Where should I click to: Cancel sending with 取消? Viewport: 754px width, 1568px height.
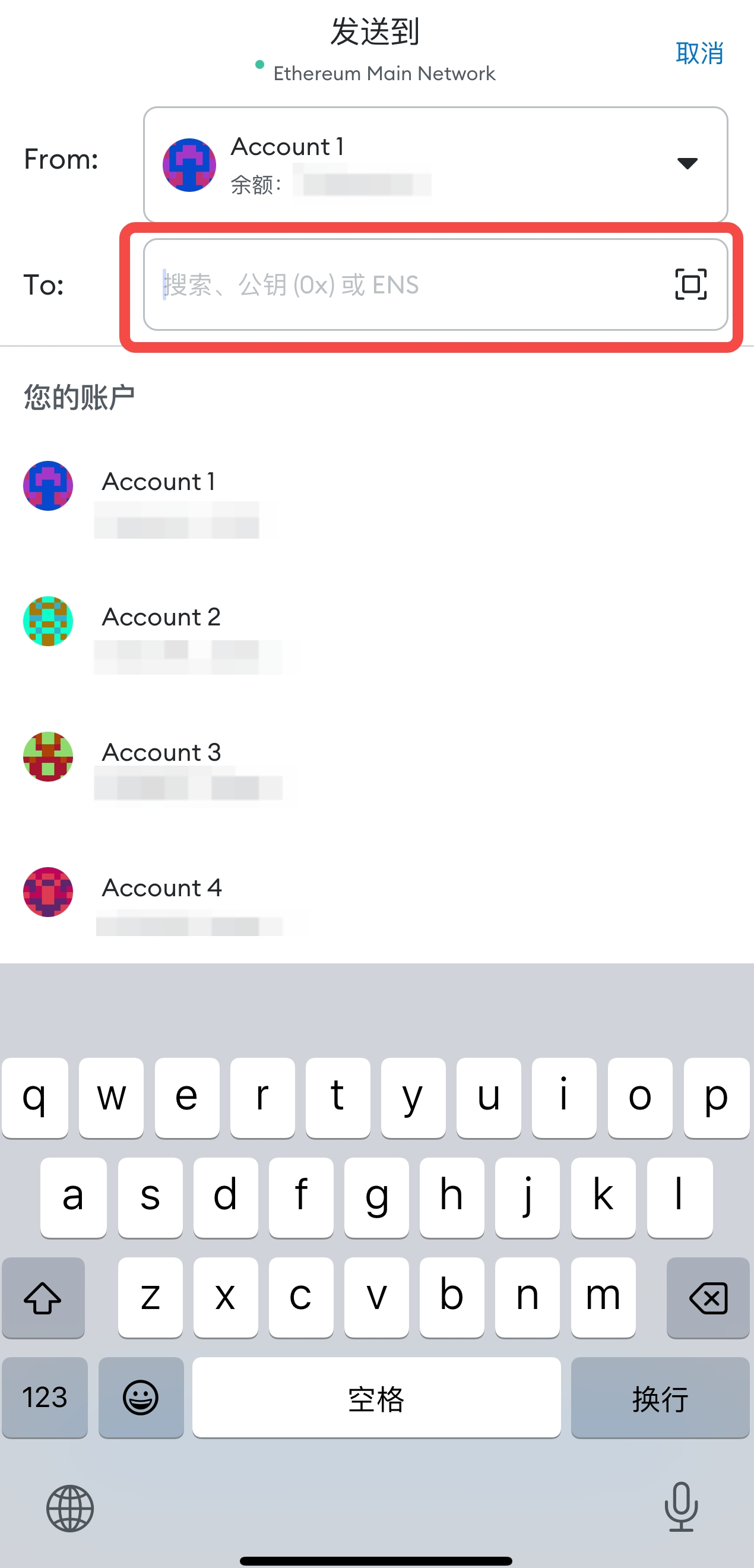pyautogui.click(x=699, y=53)
